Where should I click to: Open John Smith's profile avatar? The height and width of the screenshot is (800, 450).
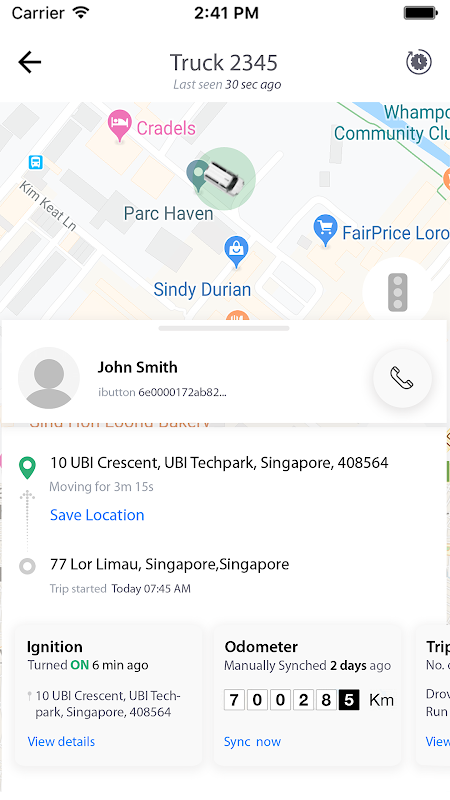[x=48, y=378]
